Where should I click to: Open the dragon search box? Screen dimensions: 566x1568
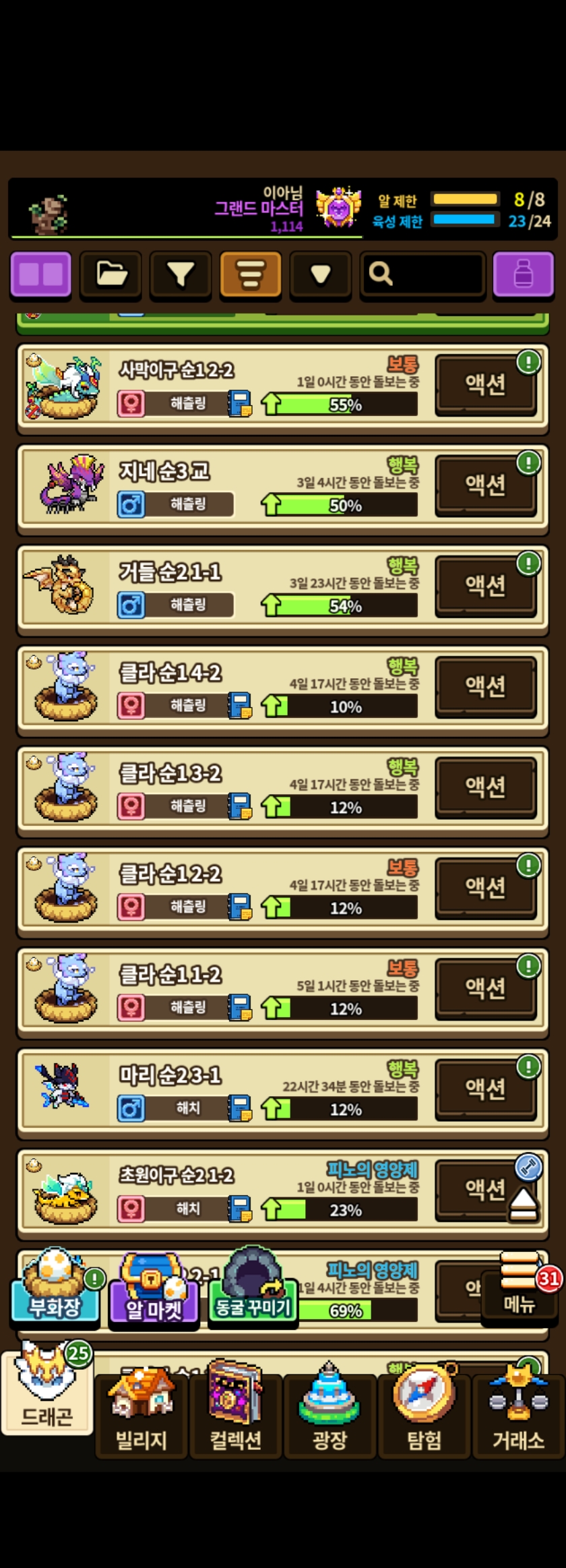[422, 274]
